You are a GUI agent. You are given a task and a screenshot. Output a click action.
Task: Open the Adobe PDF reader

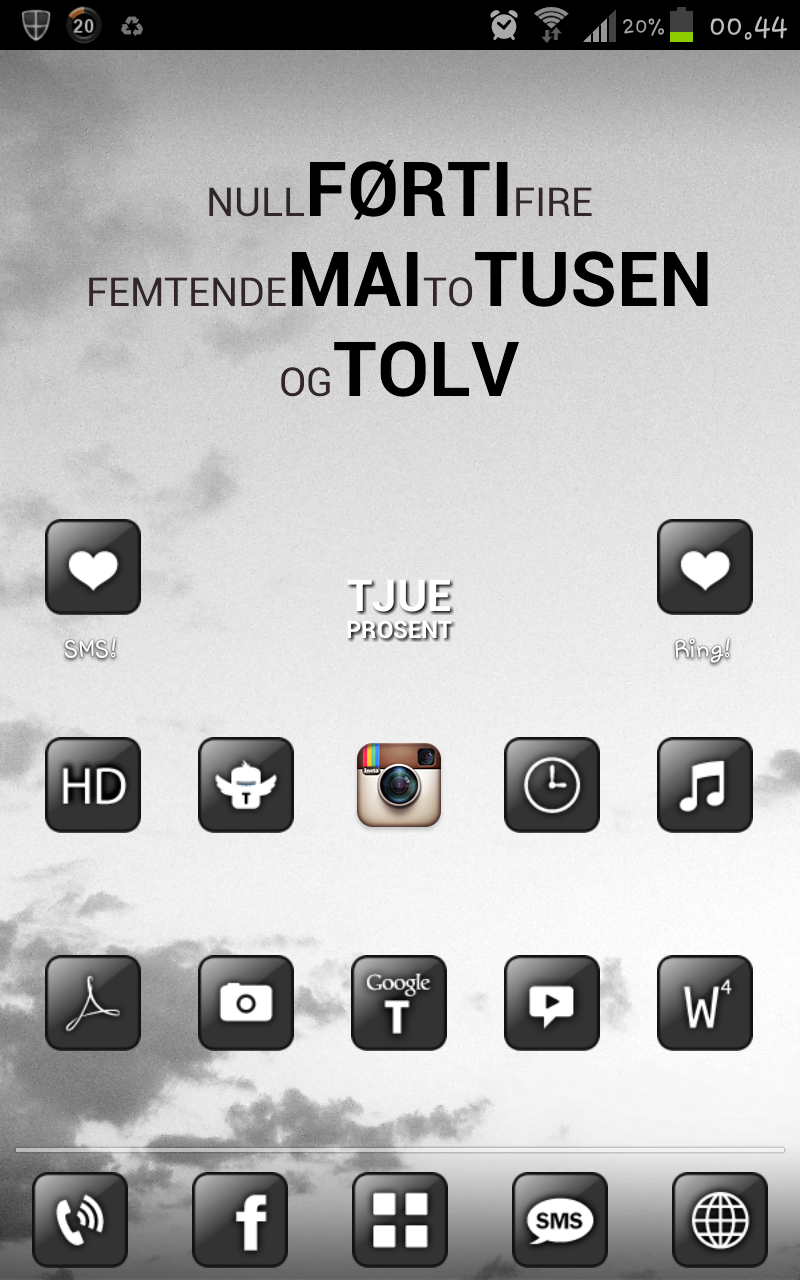[93, 1003]
